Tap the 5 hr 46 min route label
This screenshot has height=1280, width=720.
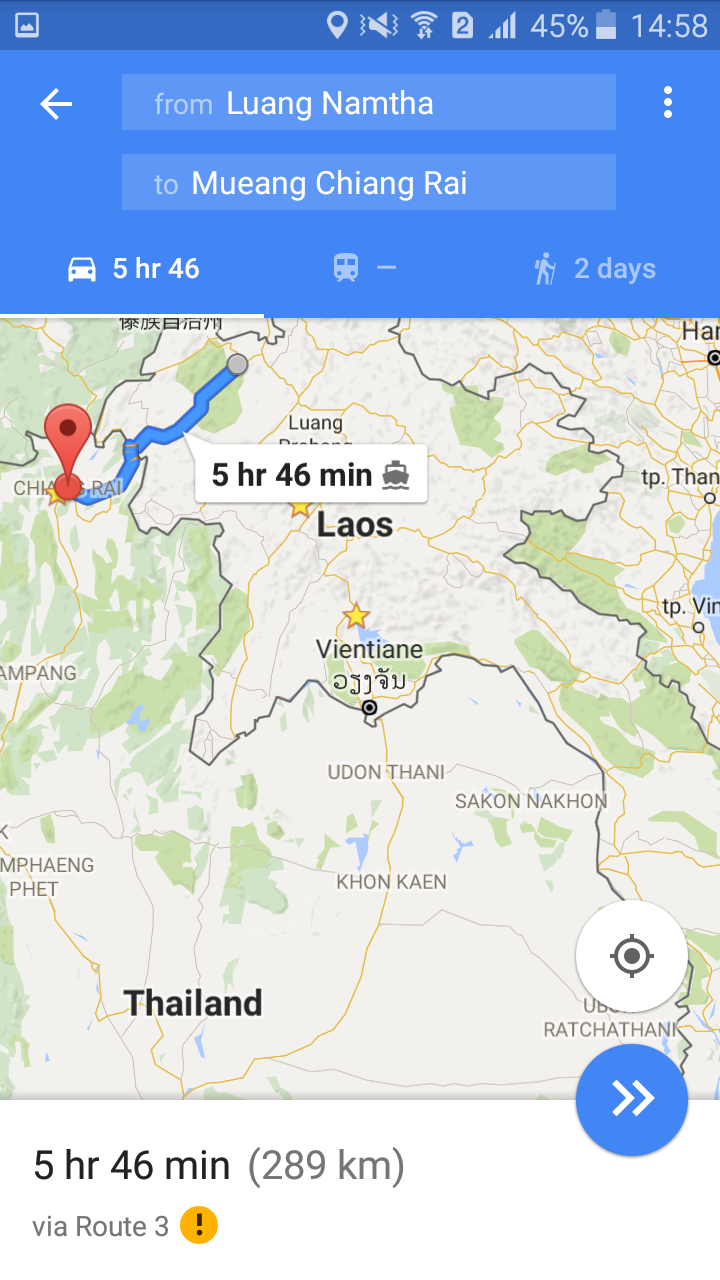click(310, 474)
